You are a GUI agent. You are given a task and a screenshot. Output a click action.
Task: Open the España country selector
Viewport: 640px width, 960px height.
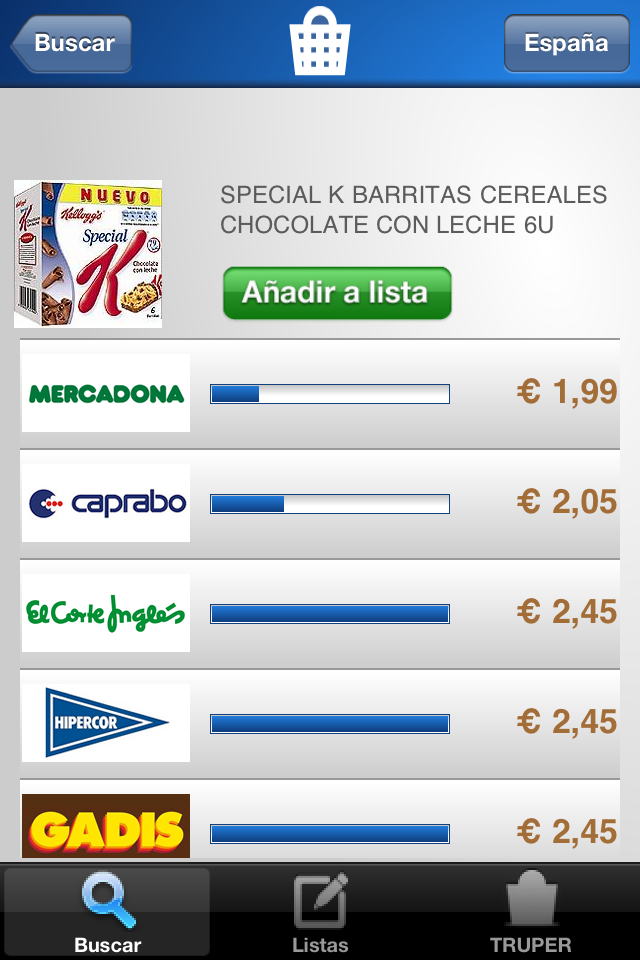(566, 44)
